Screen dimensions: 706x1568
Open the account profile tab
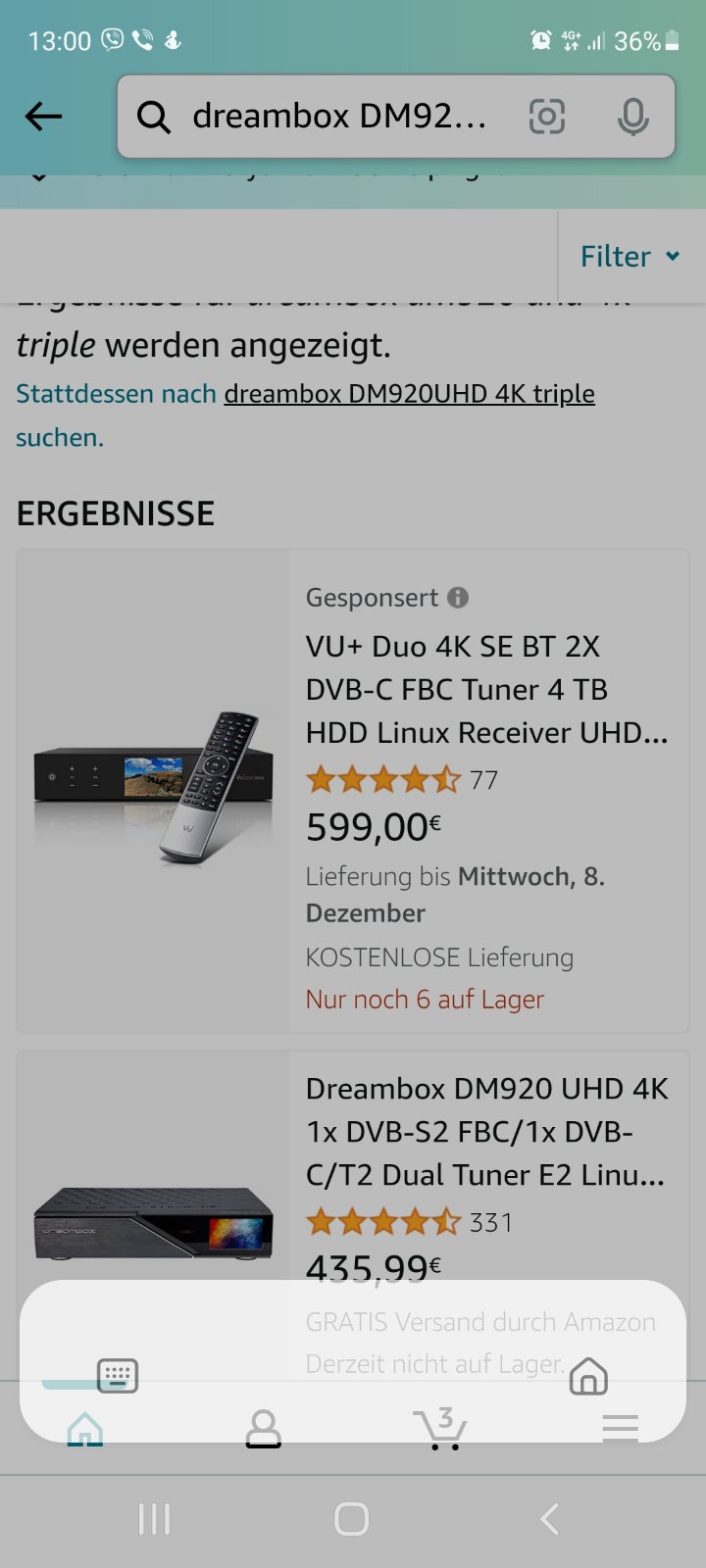pyautogui.click(x=263, y=1431)
